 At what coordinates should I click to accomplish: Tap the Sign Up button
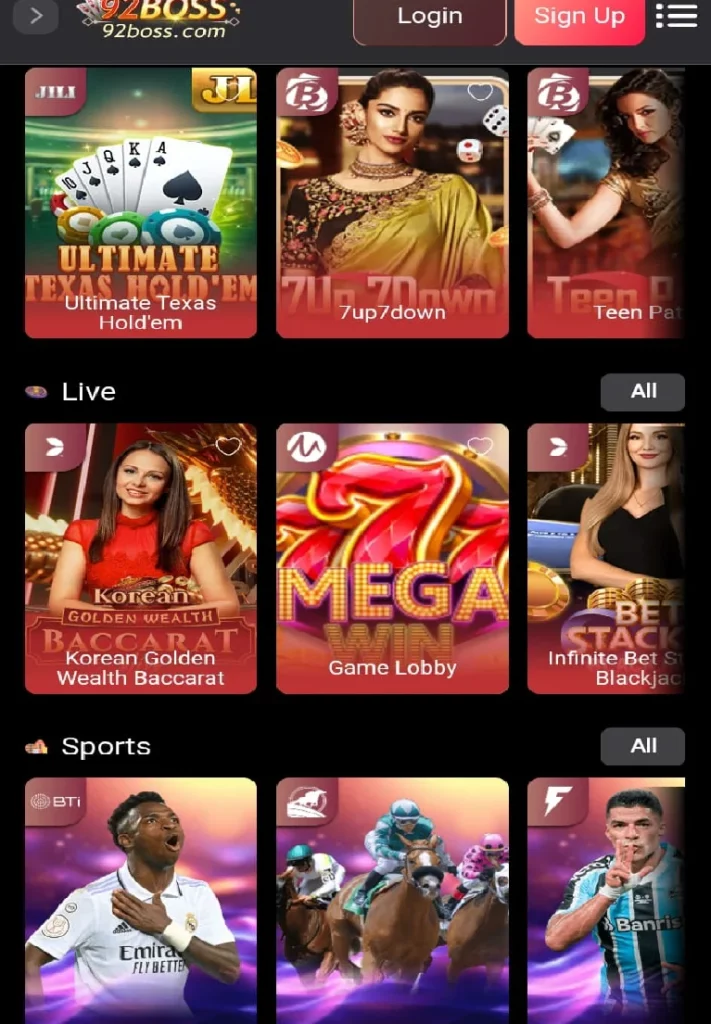[579, 17]
